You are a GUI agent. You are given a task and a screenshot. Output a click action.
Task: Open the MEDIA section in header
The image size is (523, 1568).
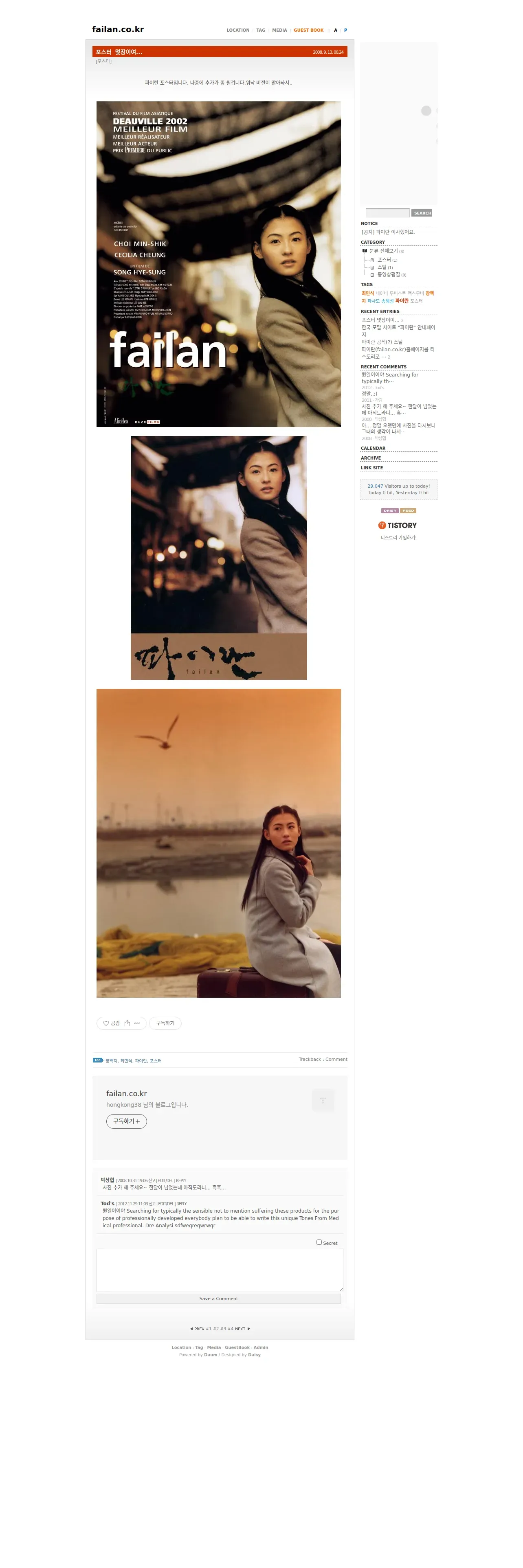click(x=279, y=30)
